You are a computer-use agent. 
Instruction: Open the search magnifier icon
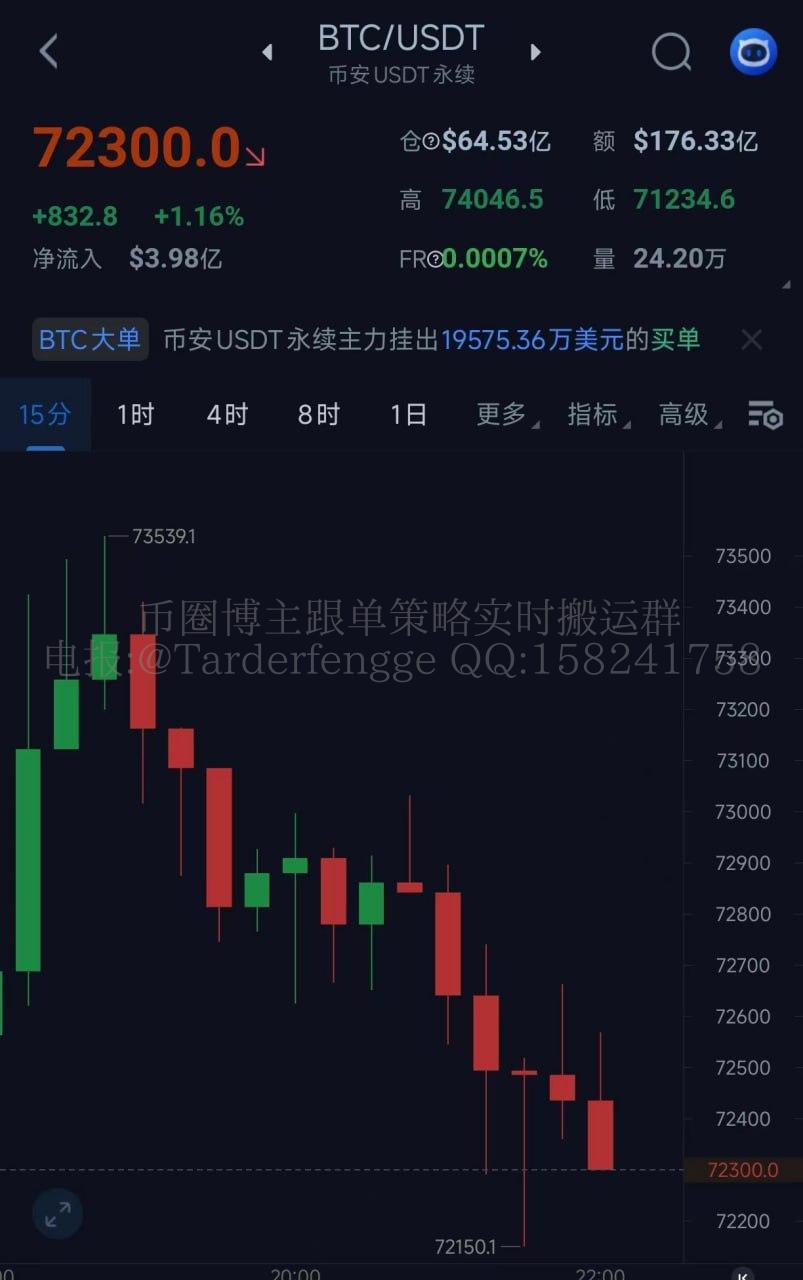[x=671, y=52]
